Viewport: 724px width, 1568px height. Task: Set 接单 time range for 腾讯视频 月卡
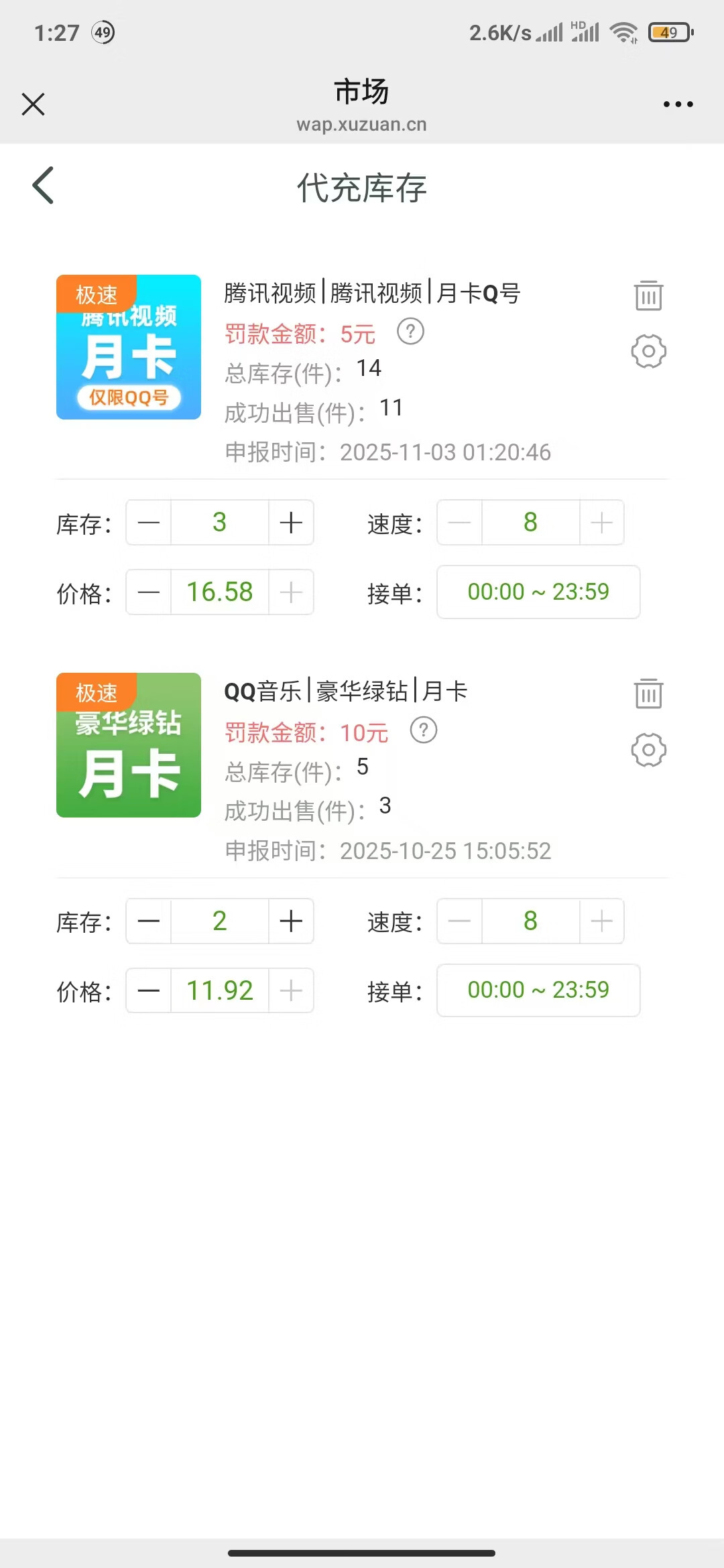pos(538,592)
